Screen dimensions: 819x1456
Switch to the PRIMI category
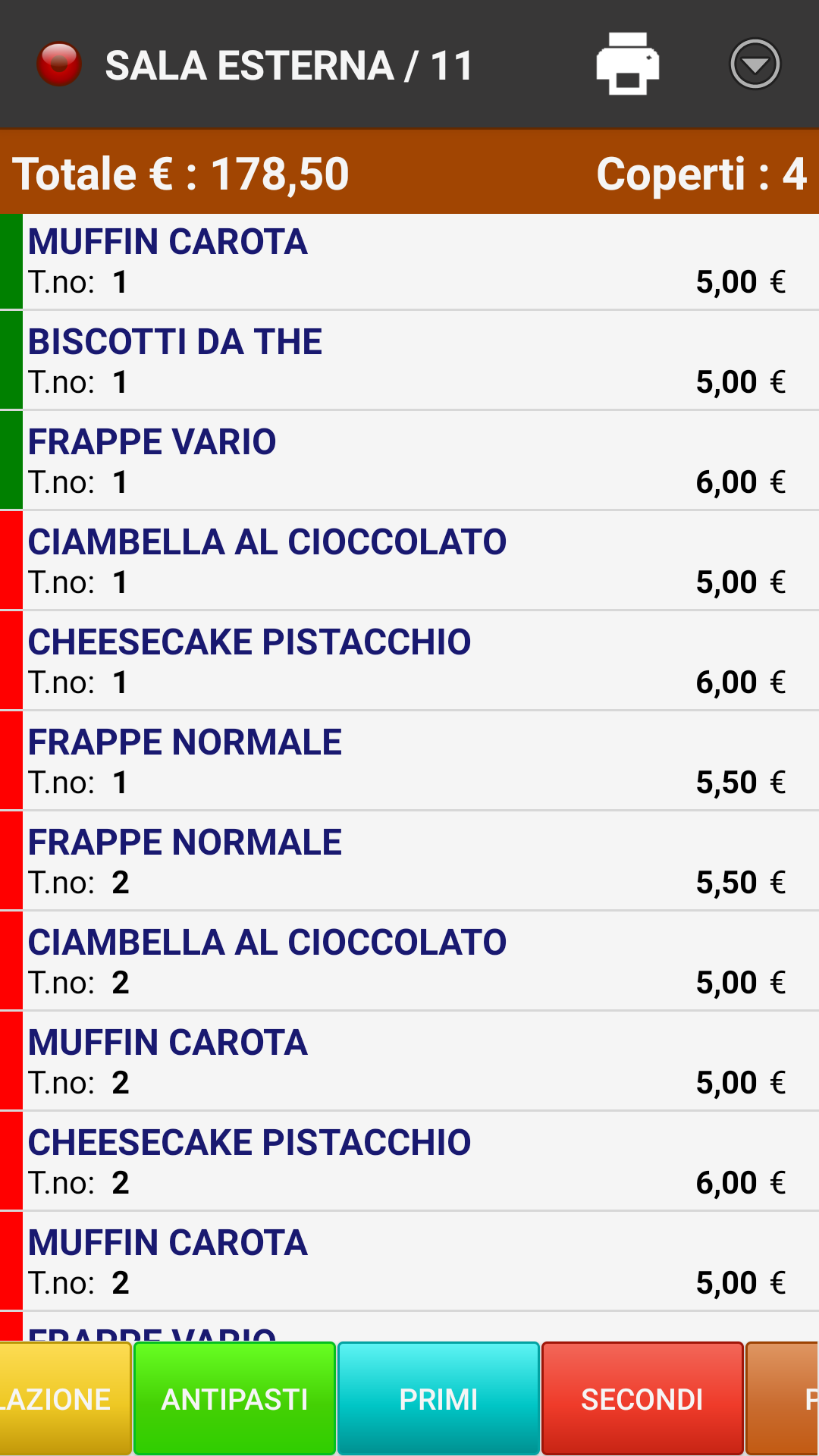(438, 1399)
